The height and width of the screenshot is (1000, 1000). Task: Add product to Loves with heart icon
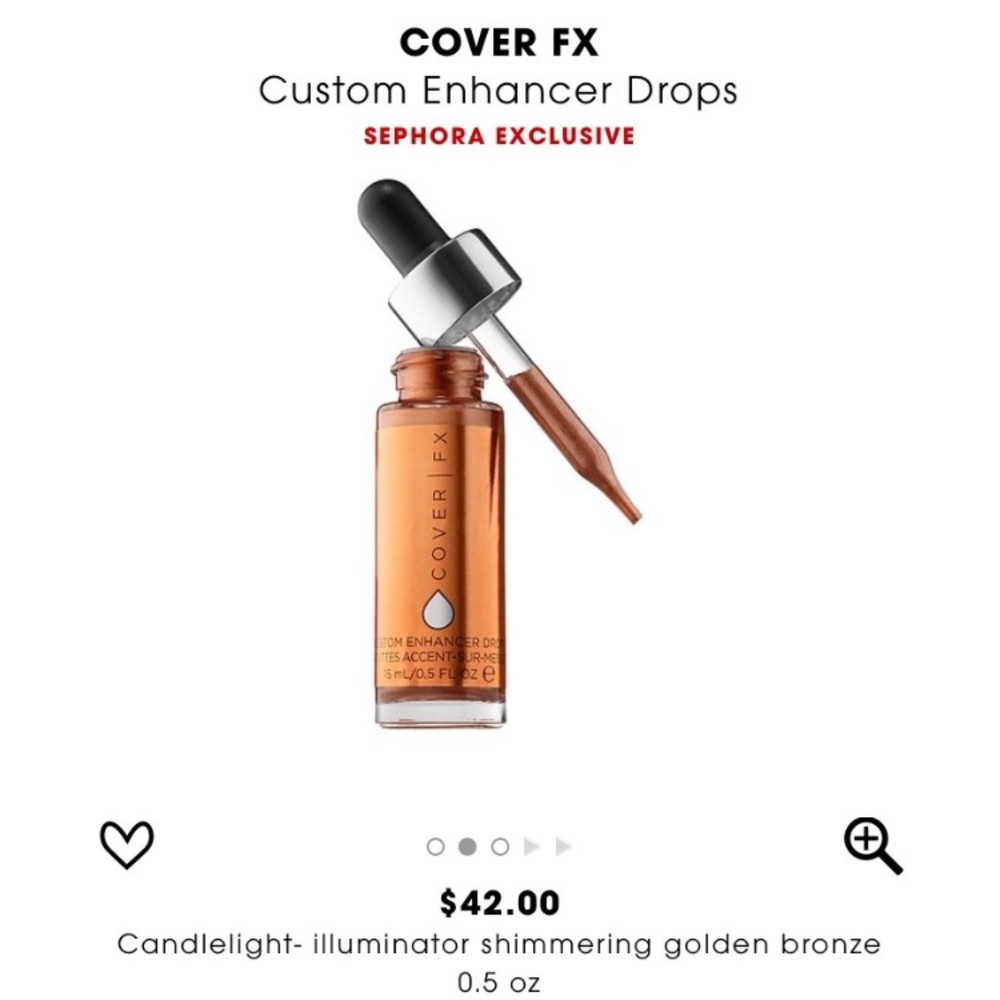tap(128, 845)
